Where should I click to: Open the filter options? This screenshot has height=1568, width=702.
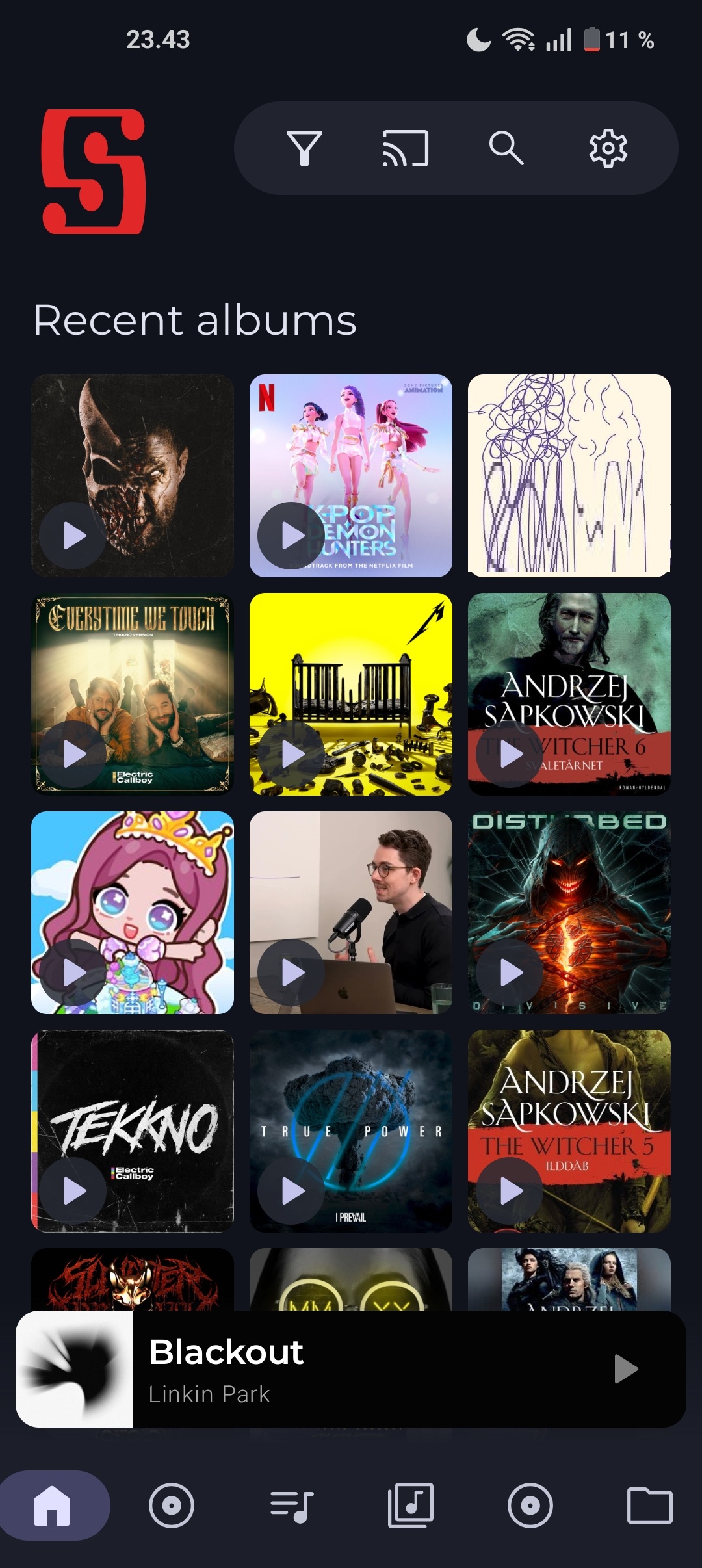tap(304, 148)
